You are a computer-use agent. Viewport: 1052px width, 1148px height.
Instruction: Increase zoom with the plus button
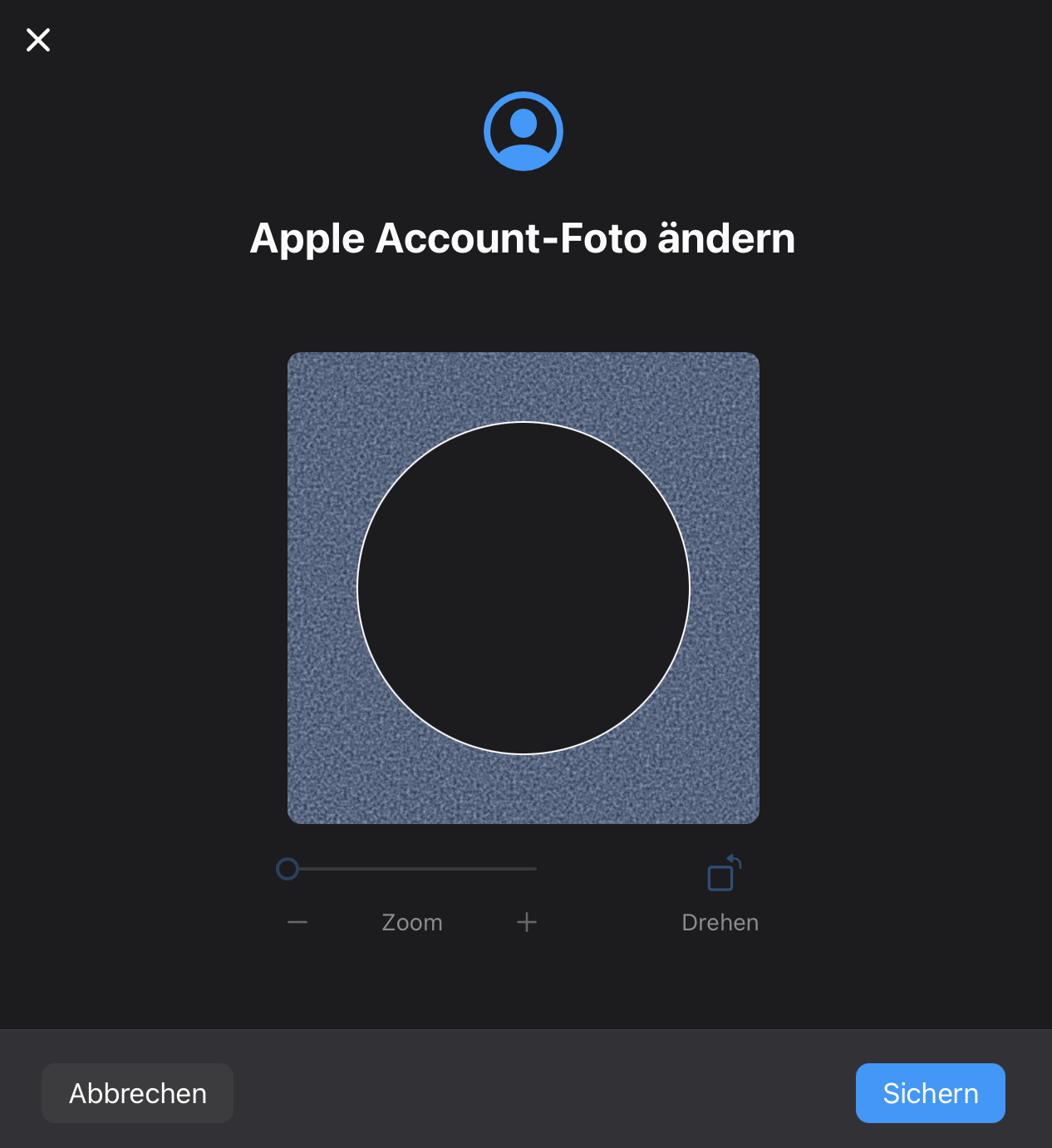(x=527, y=922)
